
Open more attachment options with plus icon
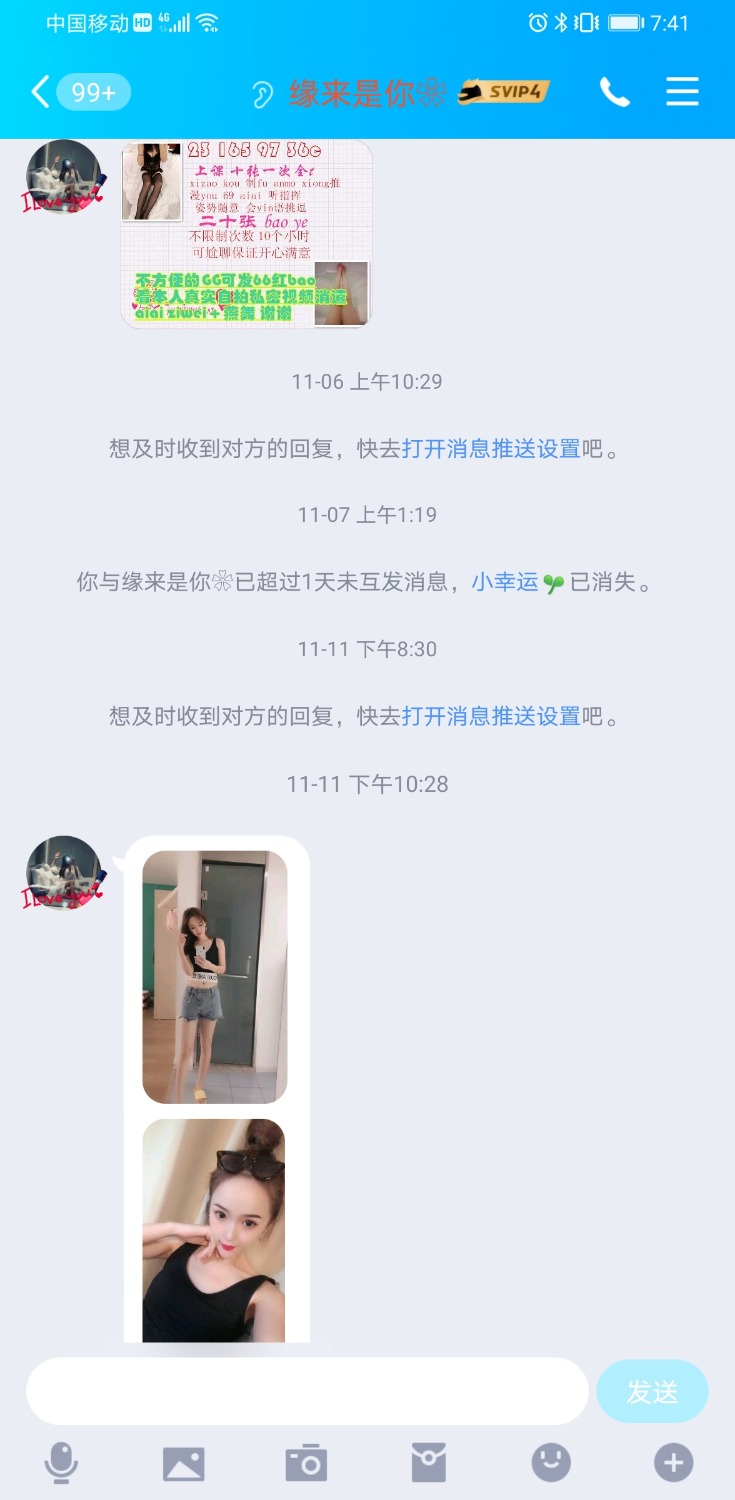click(674, 1463)
